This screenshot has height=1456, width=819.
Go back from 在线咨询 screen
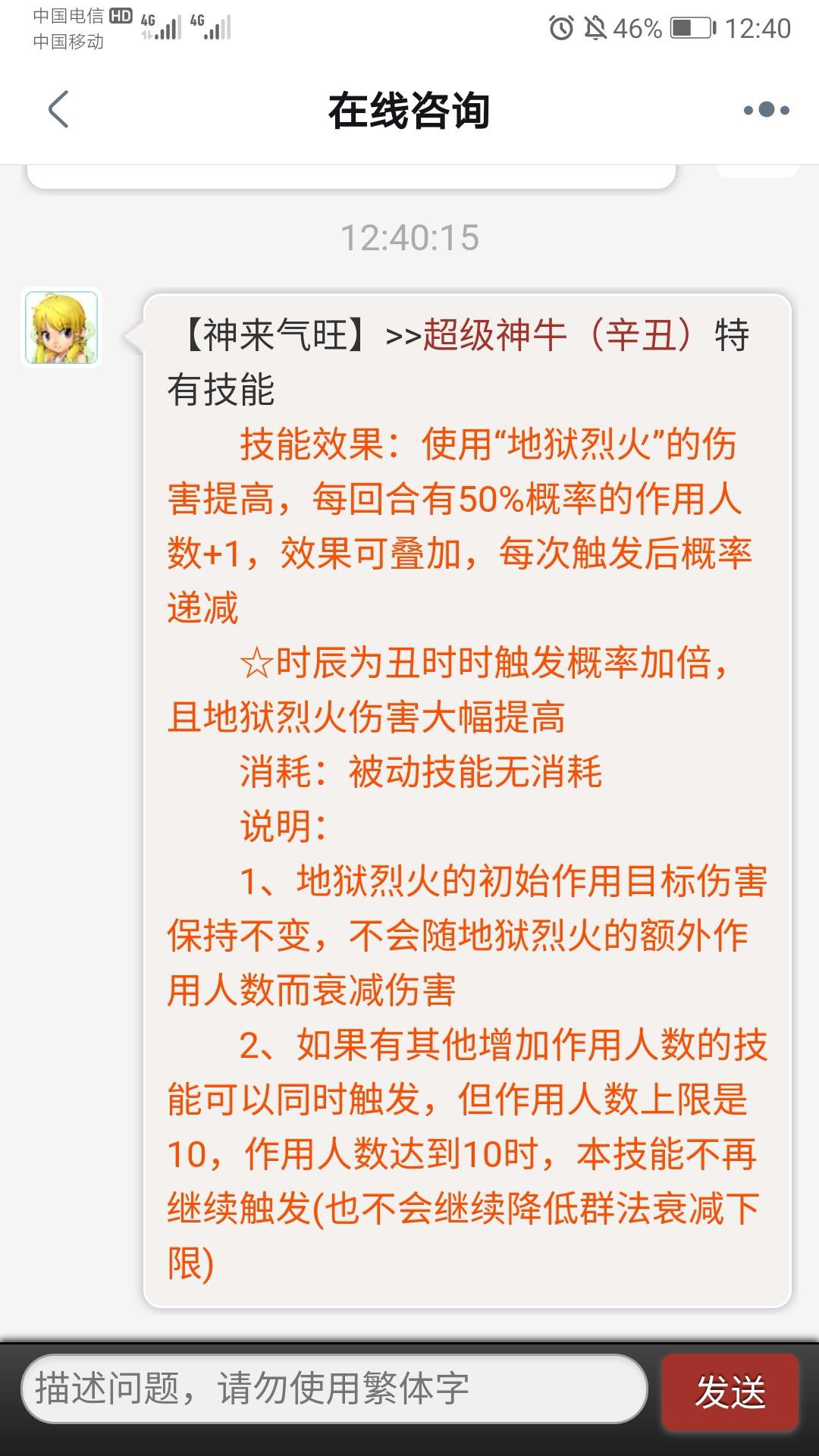tap(58, 110)
